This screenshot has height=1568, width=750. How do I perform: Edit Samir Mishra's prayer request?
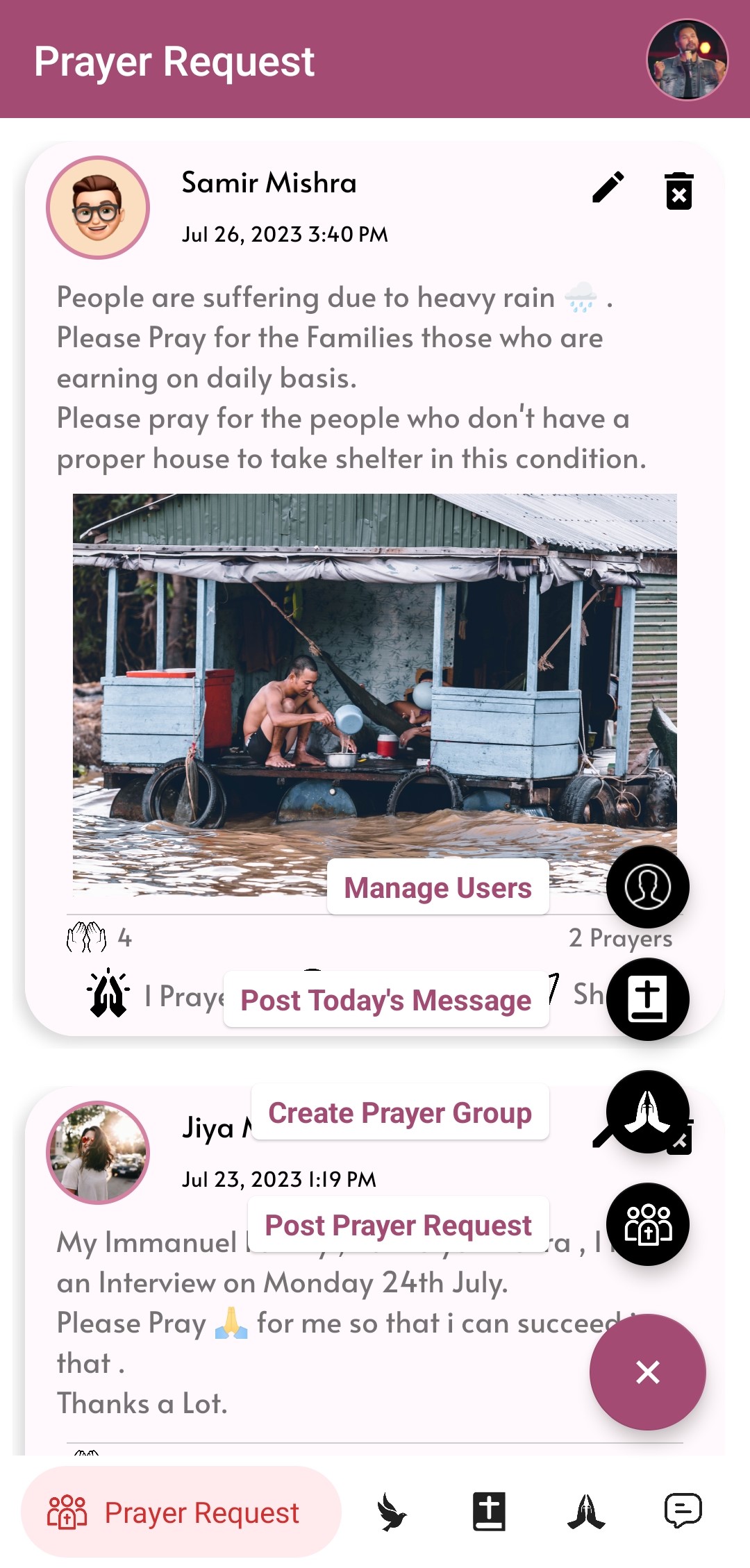click(x=608, y=187)
